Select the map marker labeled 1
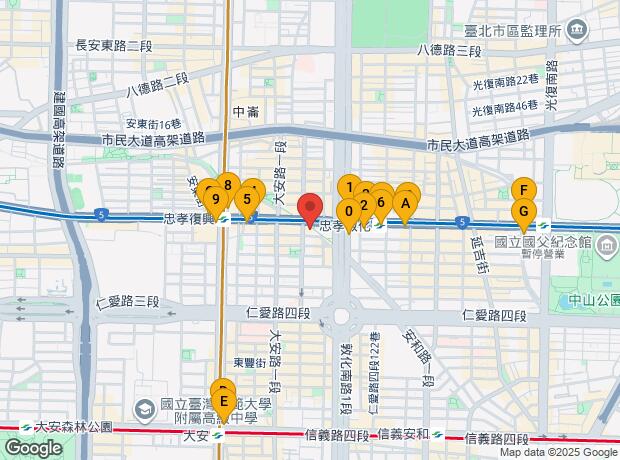The width and height of the screenshot is (620, 460). 350,187
